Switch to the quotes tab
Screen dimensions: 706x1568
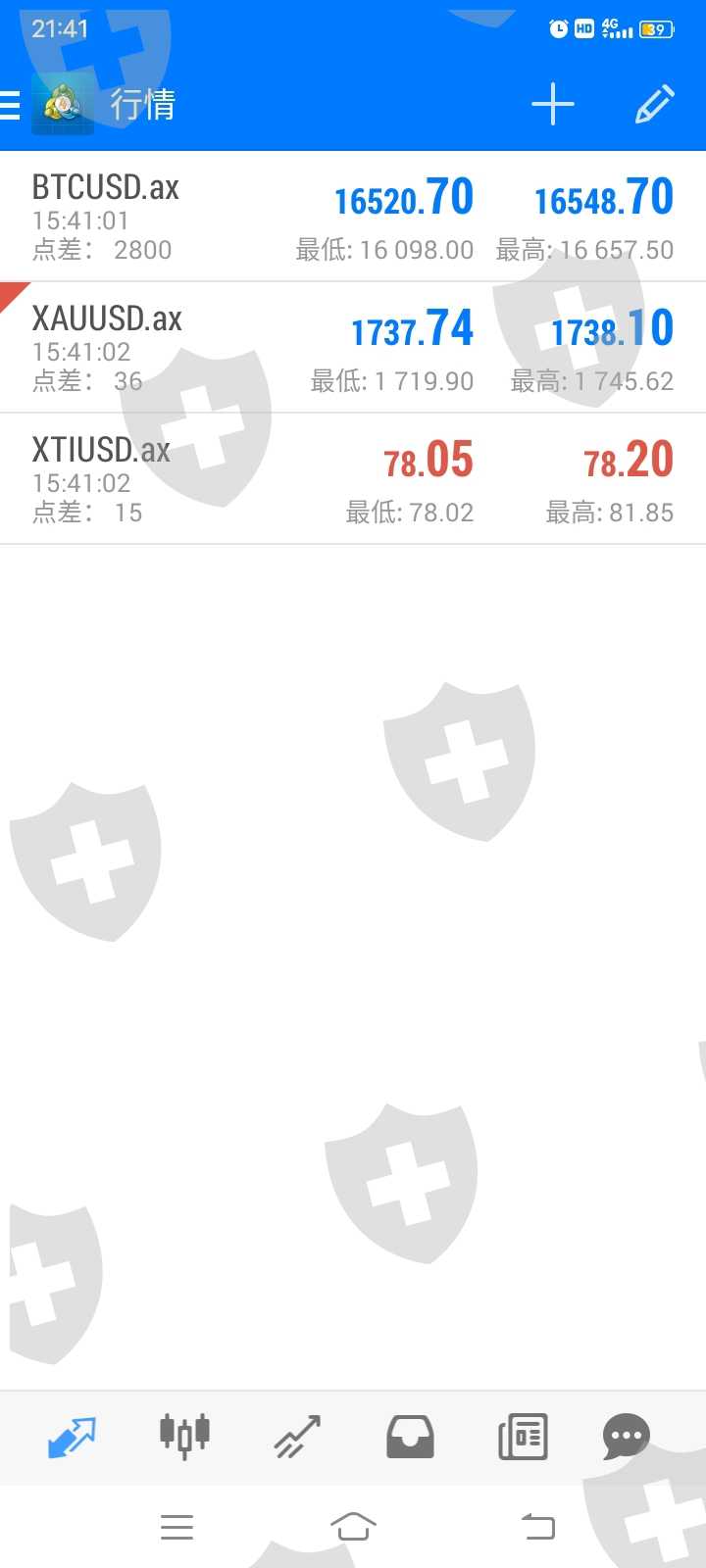tap(73, 1437)
